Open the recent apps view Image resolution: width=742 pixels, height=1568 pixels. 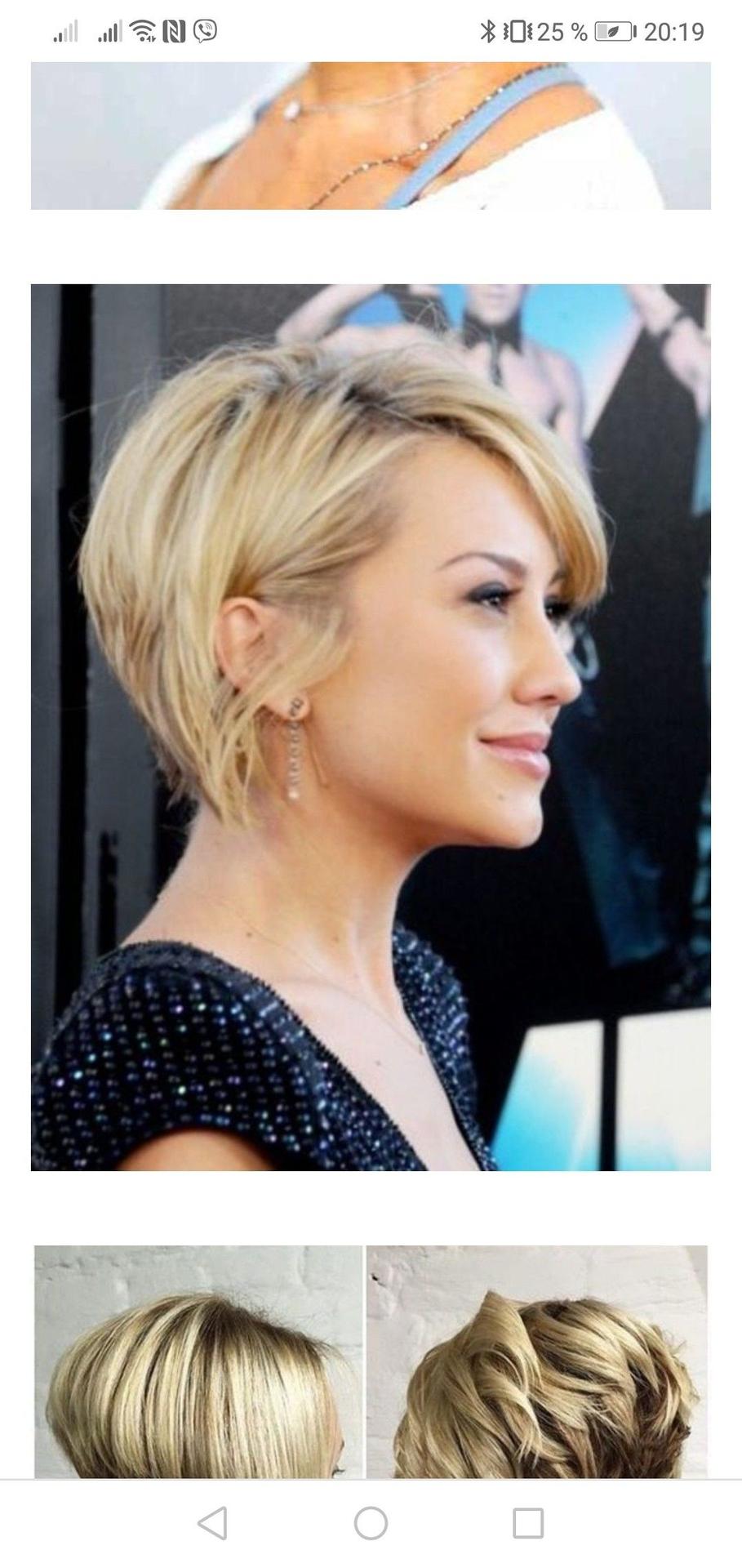[x=528, y=1523]
